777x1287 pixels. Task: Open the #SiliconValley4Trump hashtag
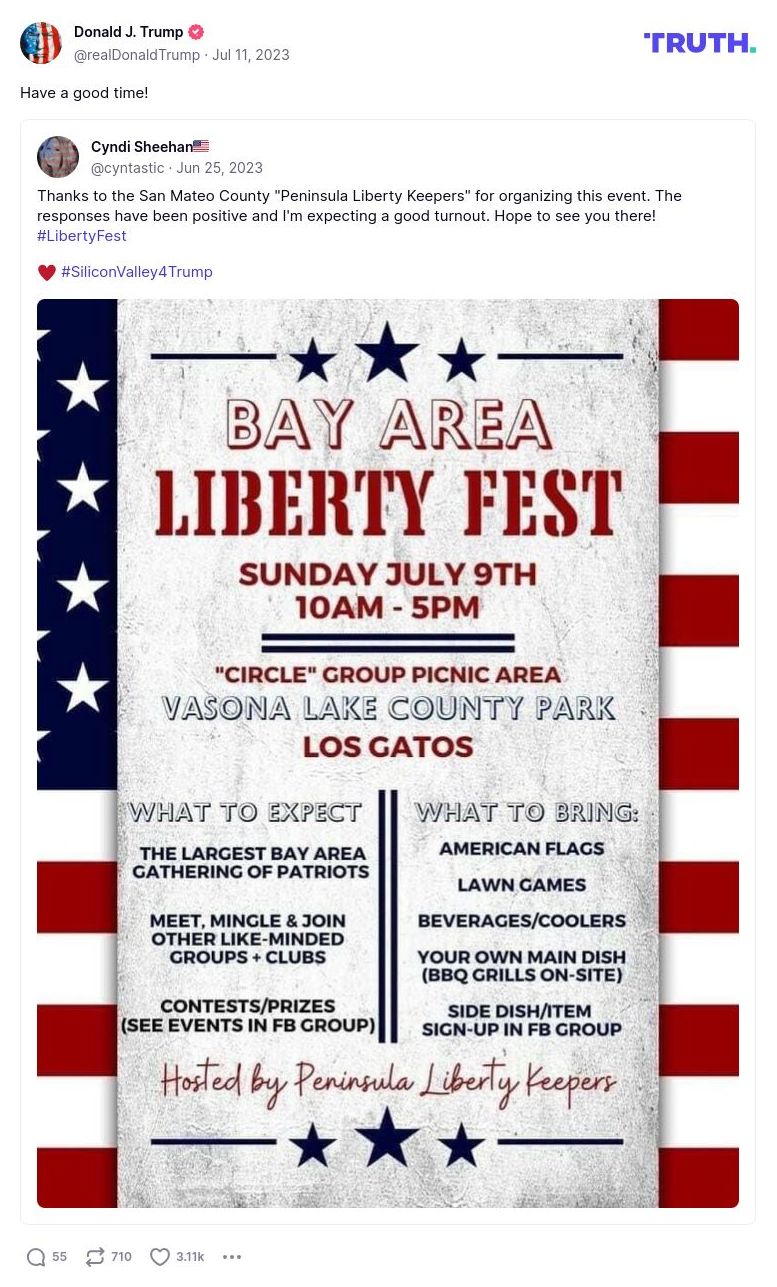click(137, 272)
